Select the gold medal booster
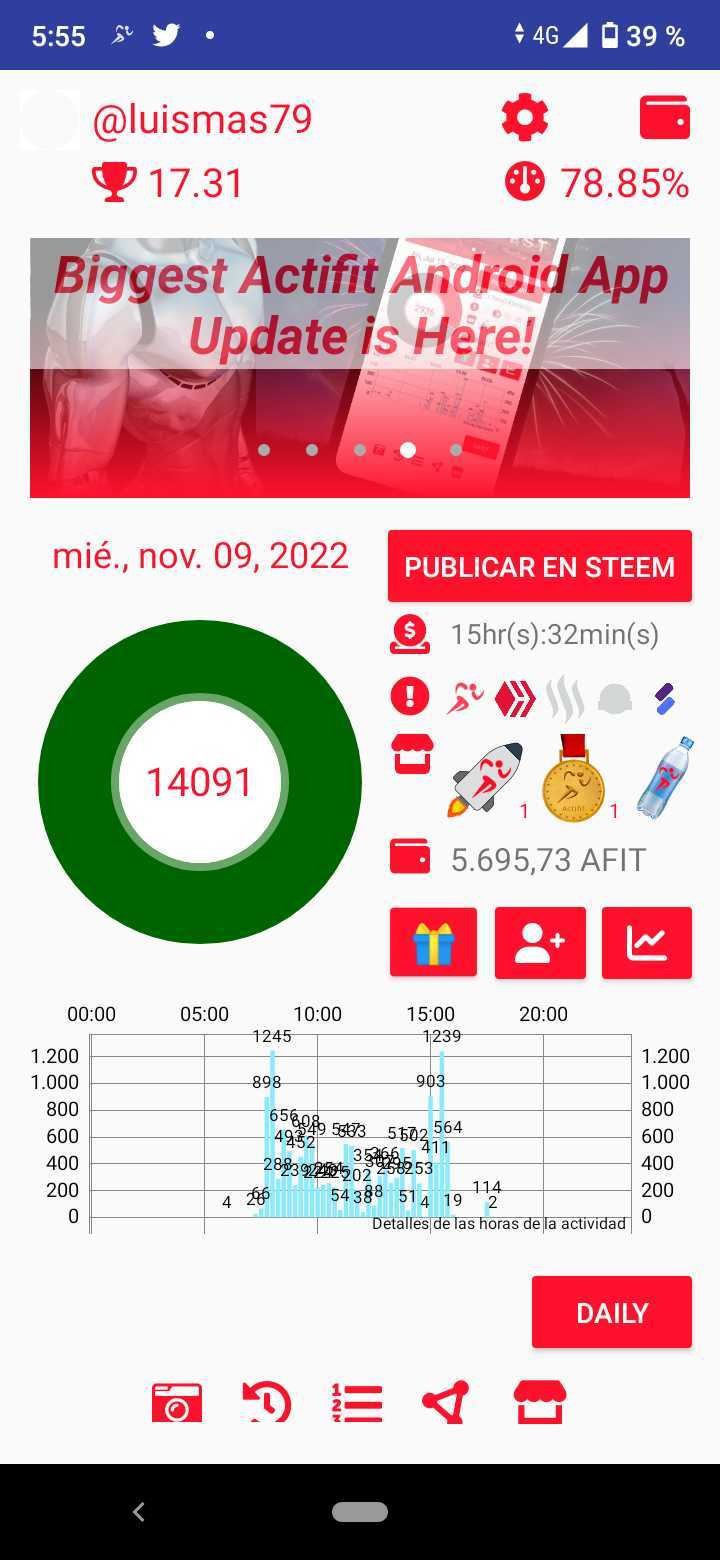 pos(573,779)
